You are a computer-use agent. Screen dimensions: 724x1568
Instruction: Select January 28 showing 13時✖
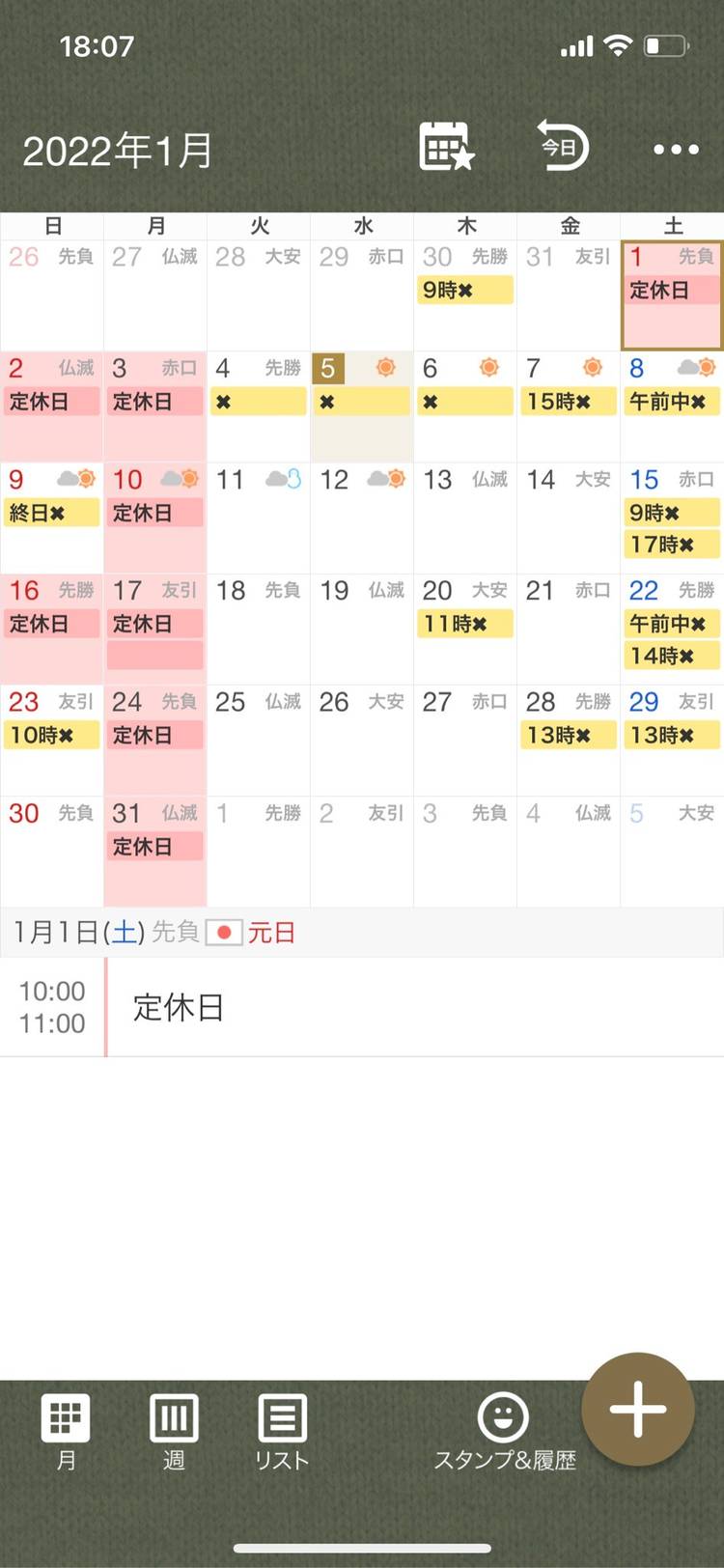point(569,740)
